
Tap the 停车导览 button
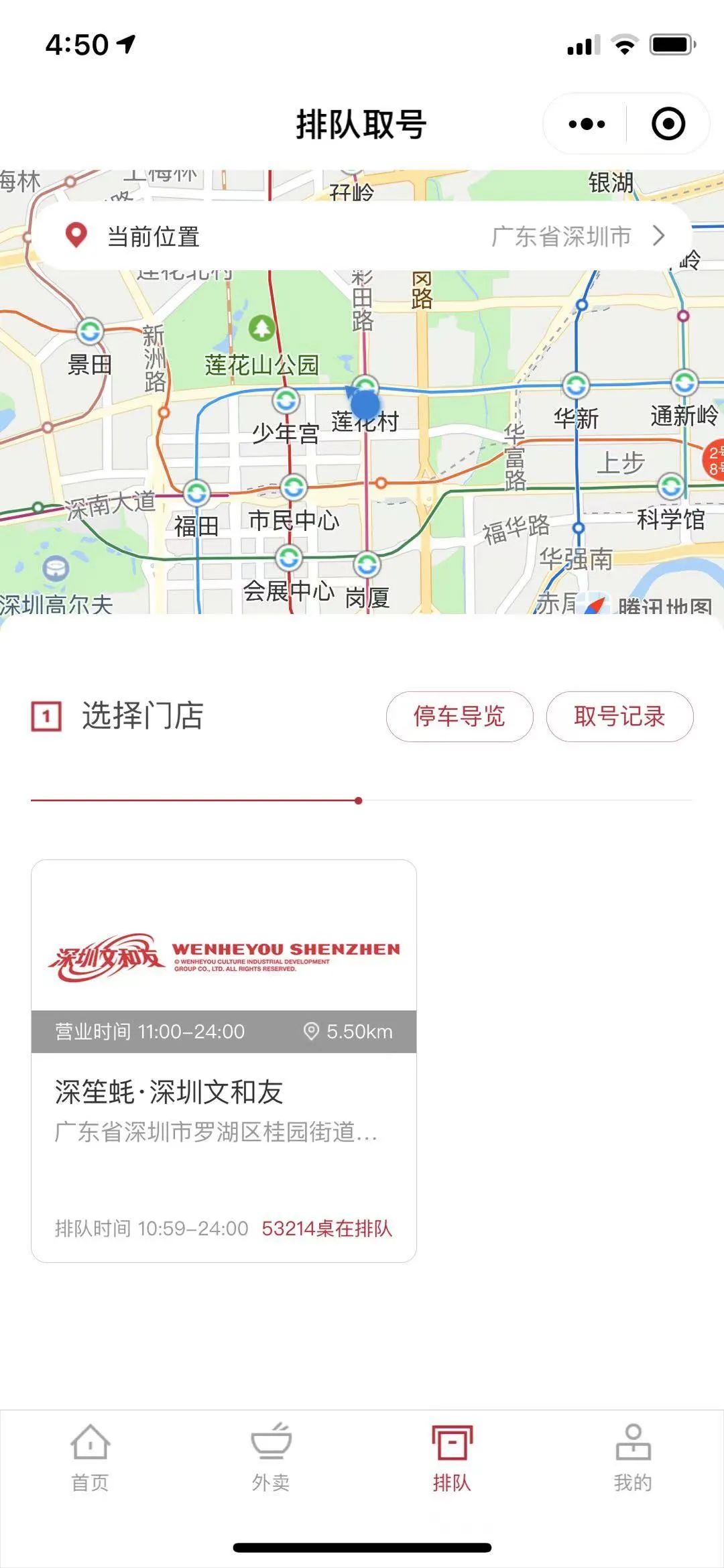pyautogui.click(x=460, y=717)
